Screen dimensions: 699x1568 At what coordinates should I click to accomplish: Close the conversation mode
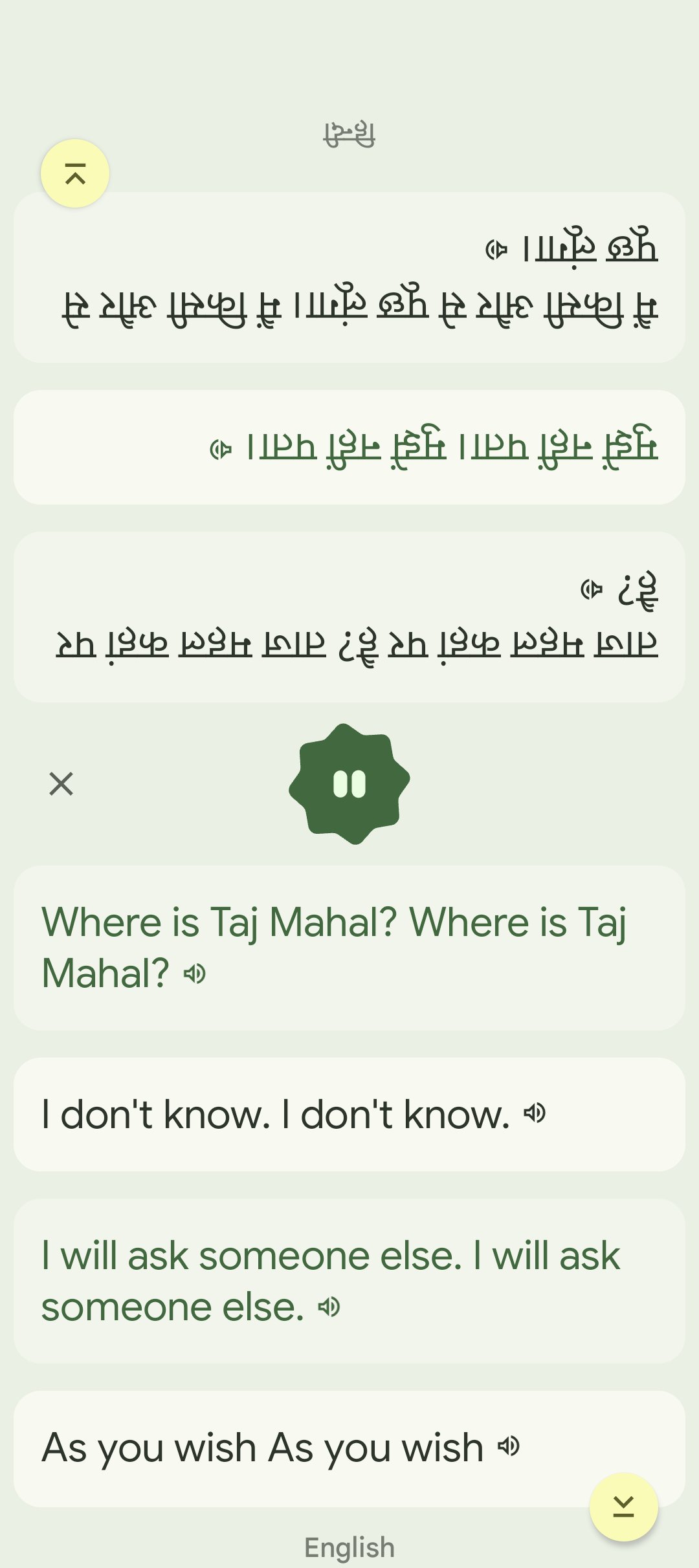pyautogui.click(x=61, y=784)
